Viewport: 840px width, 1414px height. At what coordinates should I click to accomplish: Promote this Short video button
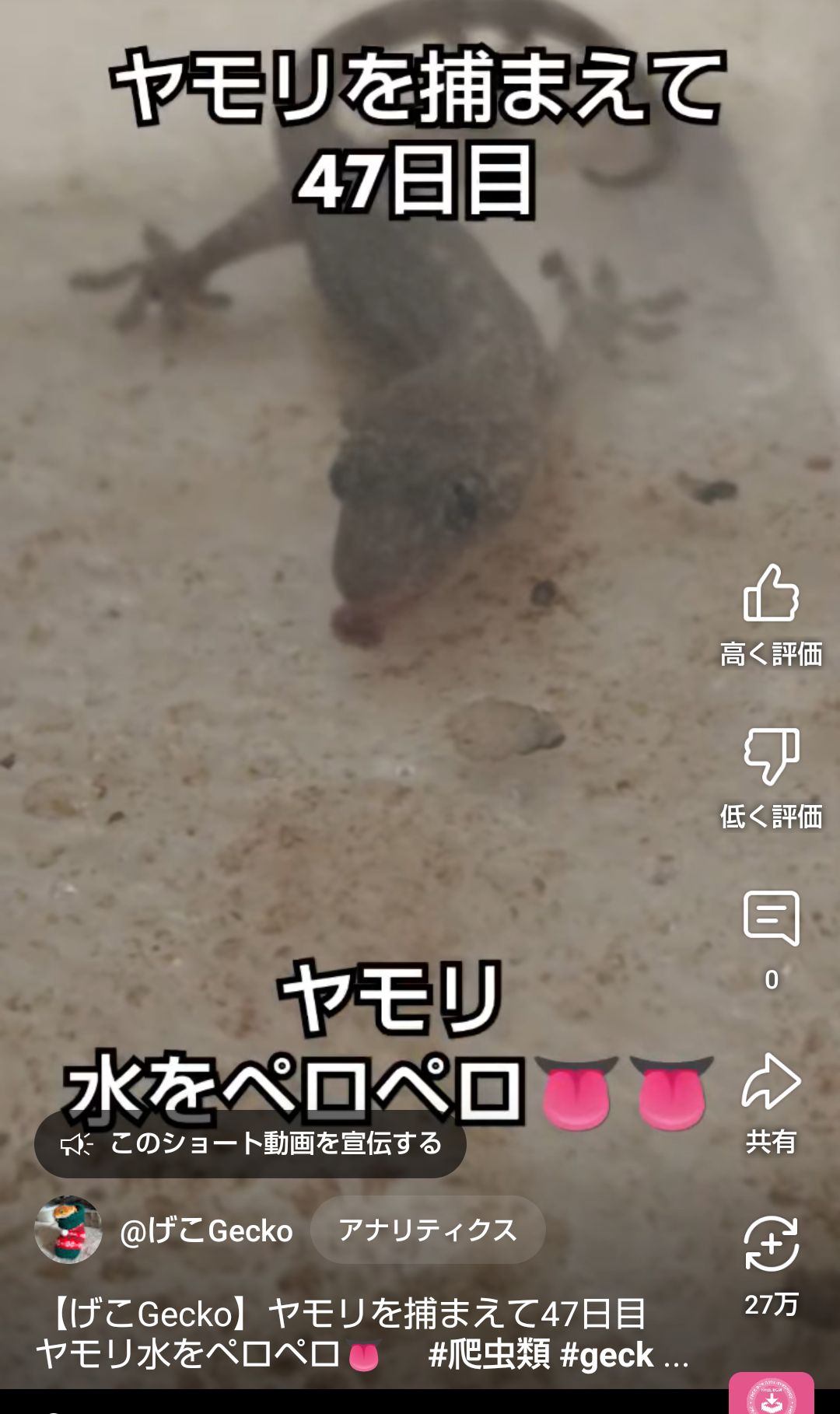(250, 1143)
